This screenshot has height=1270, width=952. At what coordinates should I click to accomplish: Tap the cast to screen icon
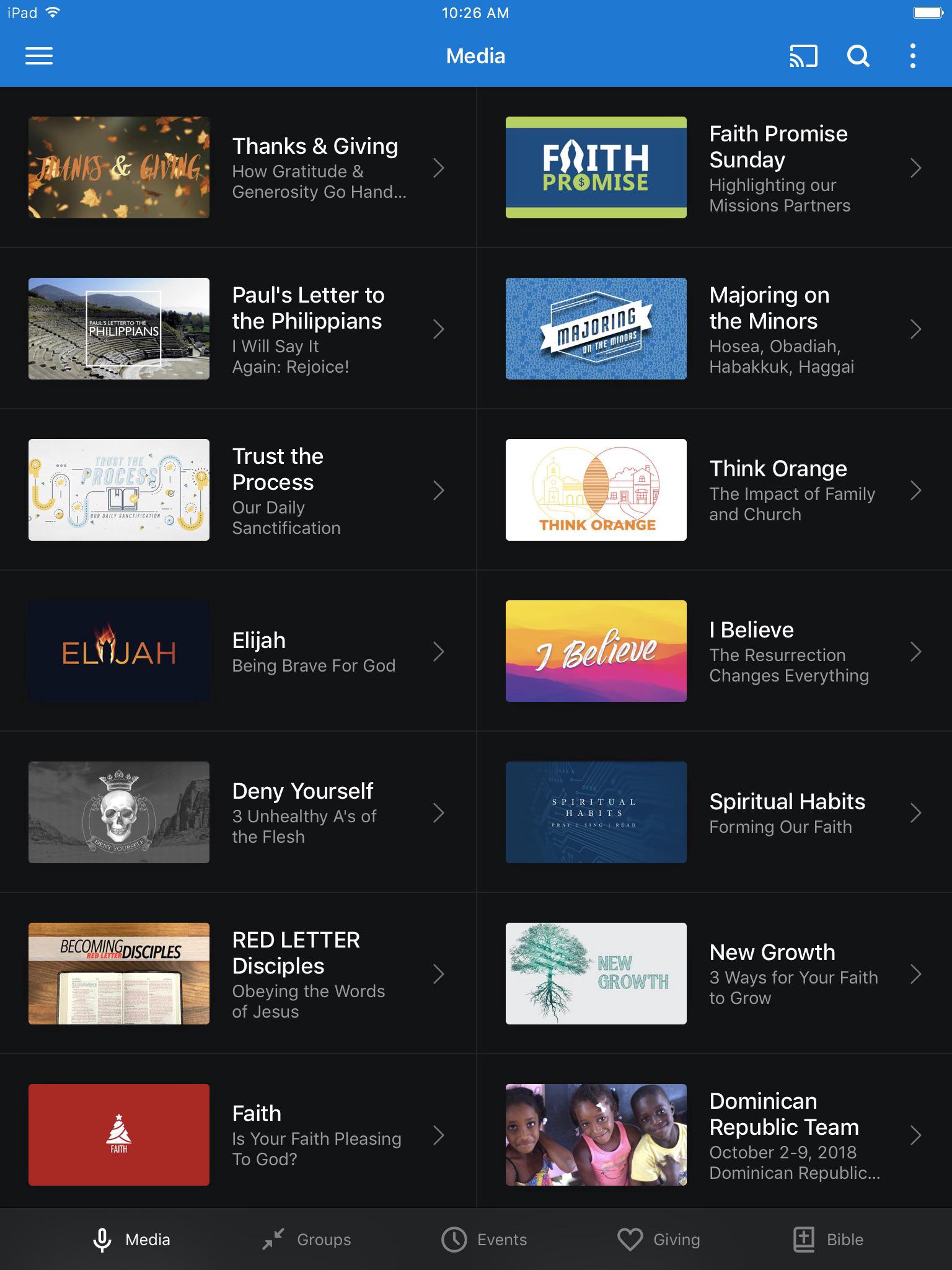click(803, 56)
